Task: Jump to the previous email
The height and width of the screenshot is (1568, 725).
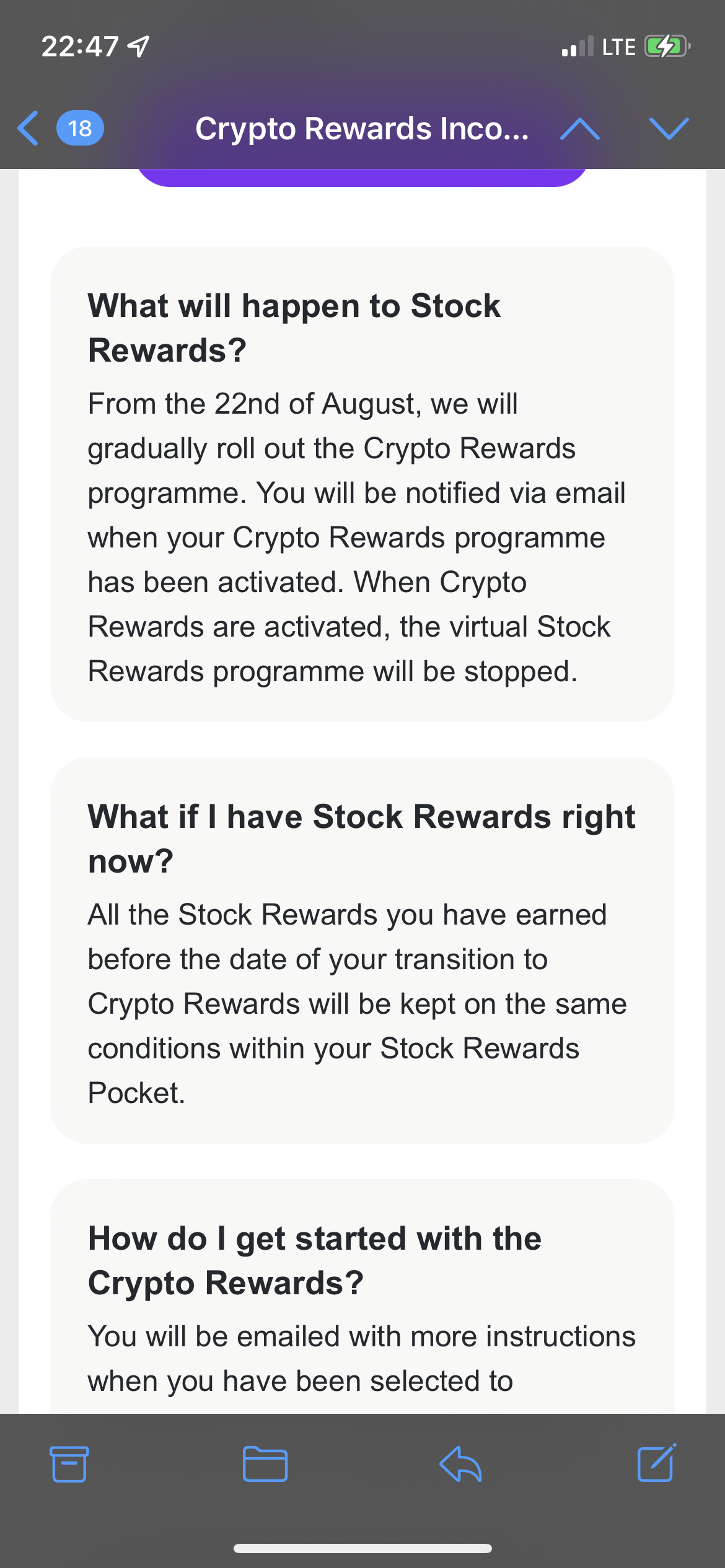Action: [x=579, y=129]
